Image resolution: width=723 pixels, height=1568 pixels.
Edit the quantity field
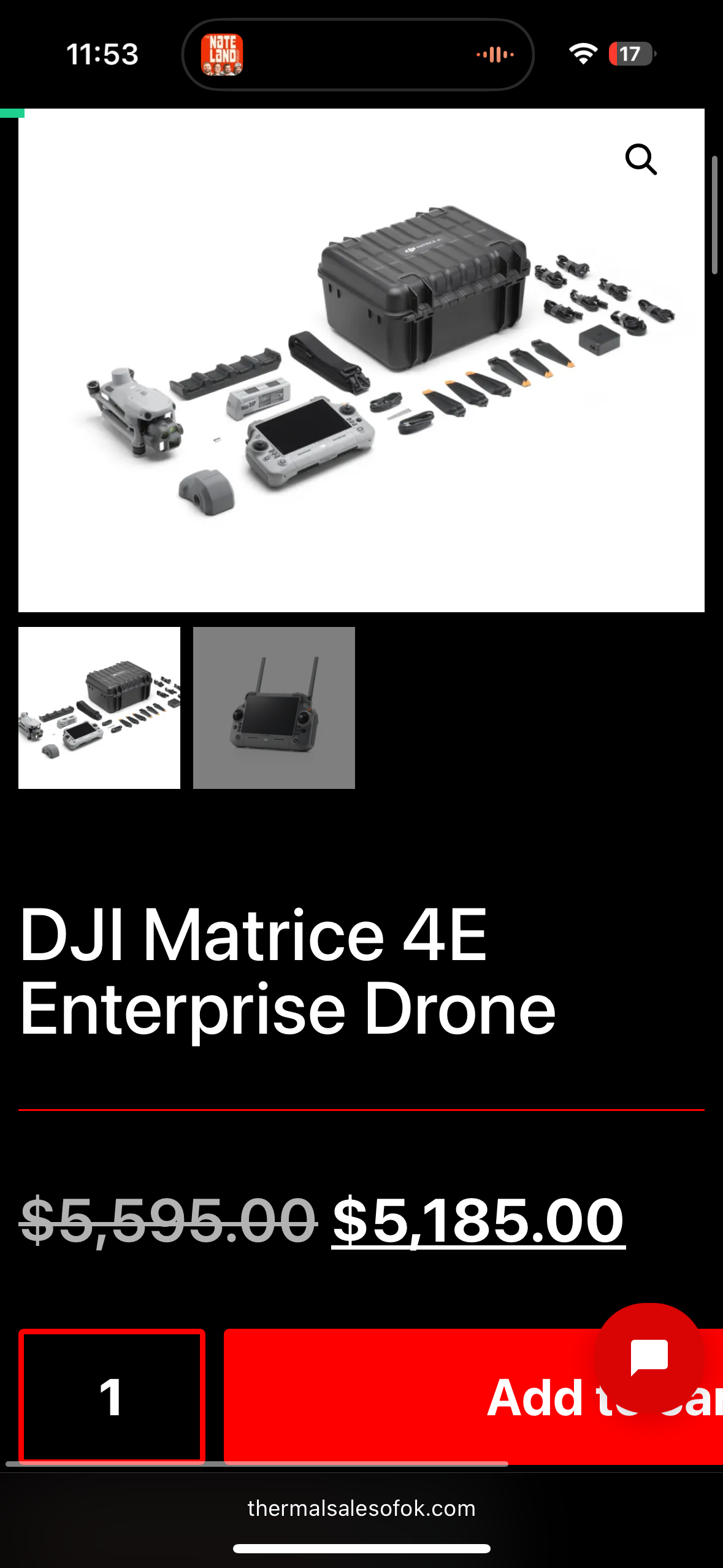tap(112, 1396)
